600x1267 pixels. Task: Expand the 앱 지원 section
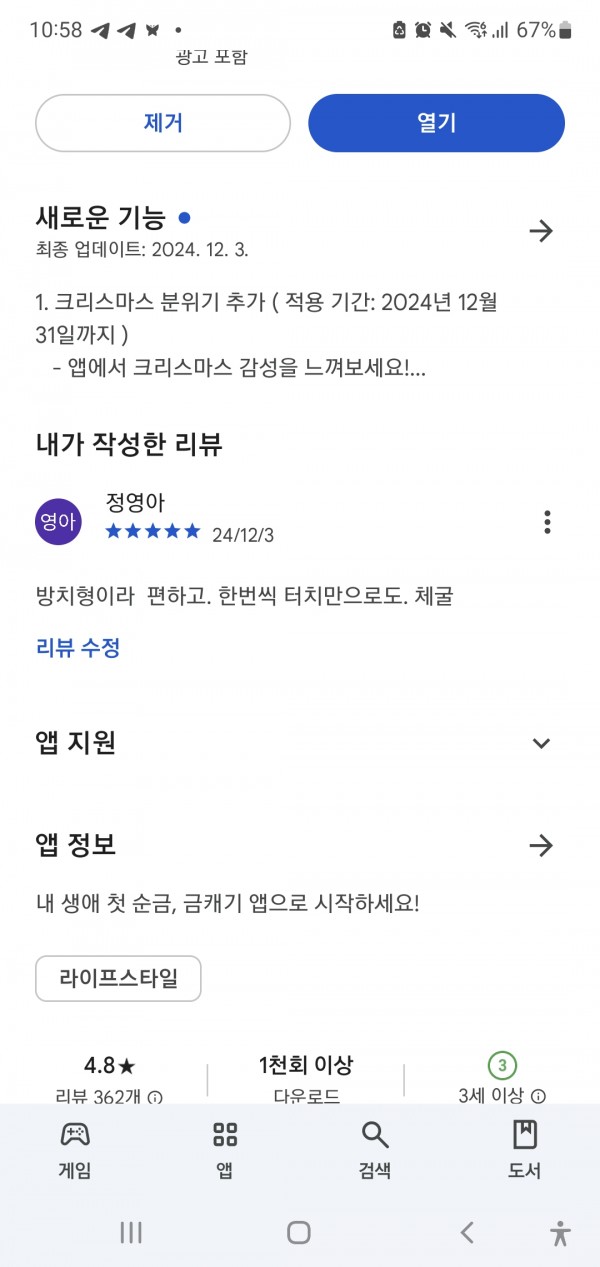pos(541,743)
